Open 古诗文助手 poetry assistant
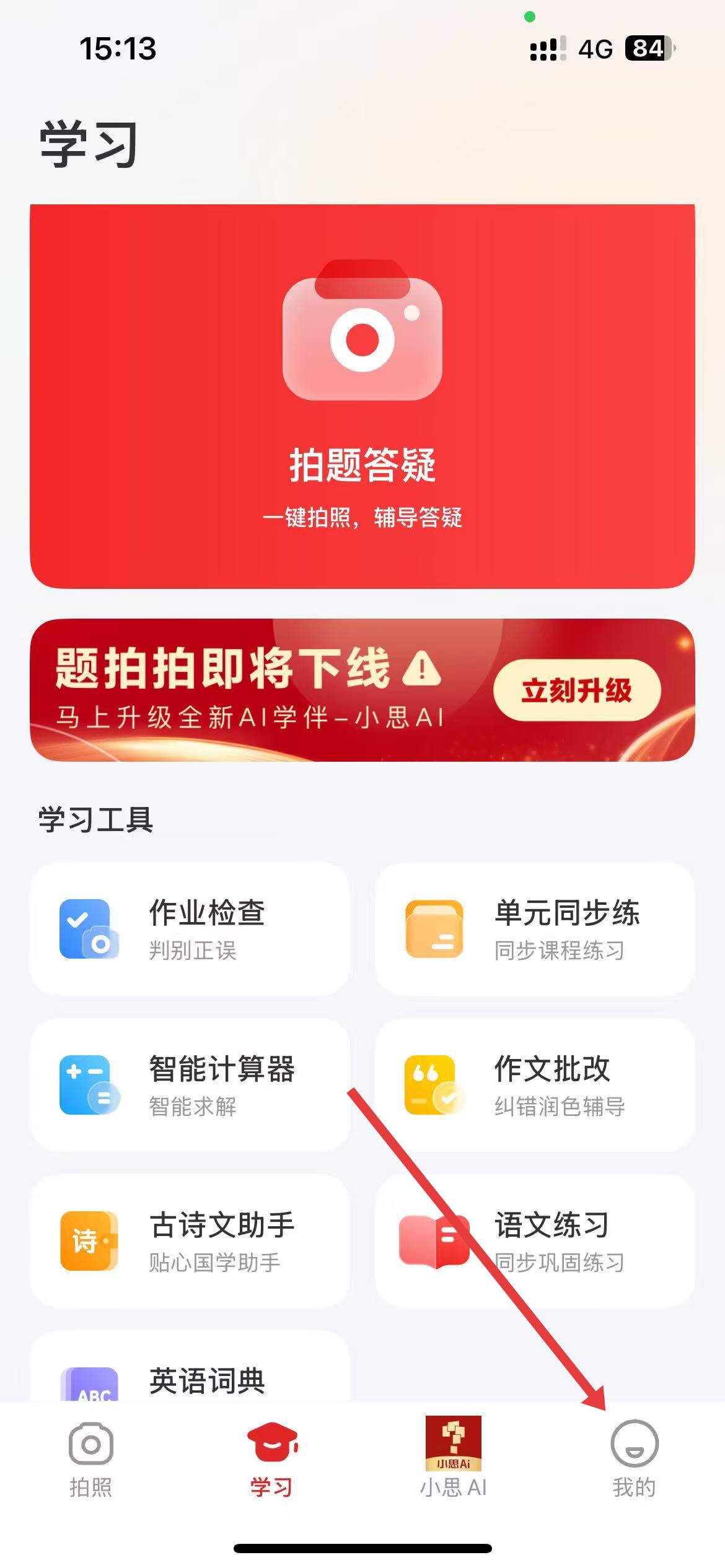725x1568 pixels. [190, 1241]
